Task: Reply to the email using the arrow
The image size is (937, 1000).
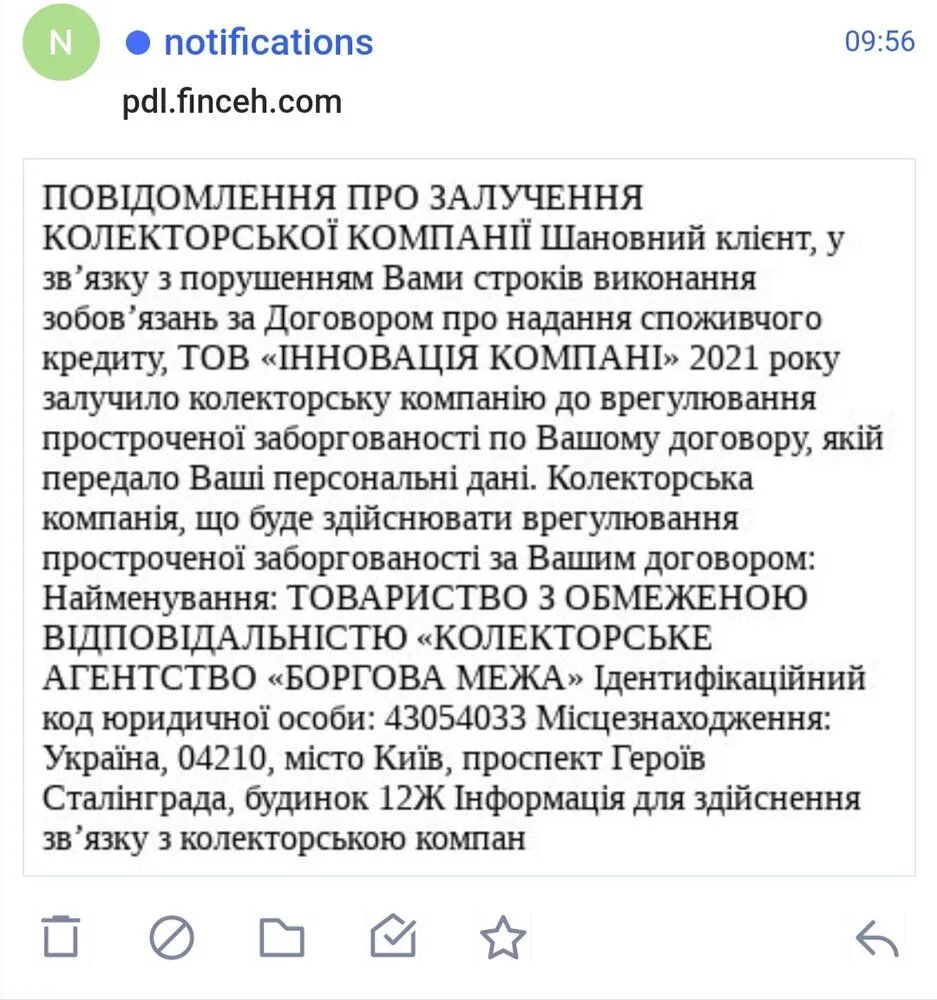Action: coord(877,939)
